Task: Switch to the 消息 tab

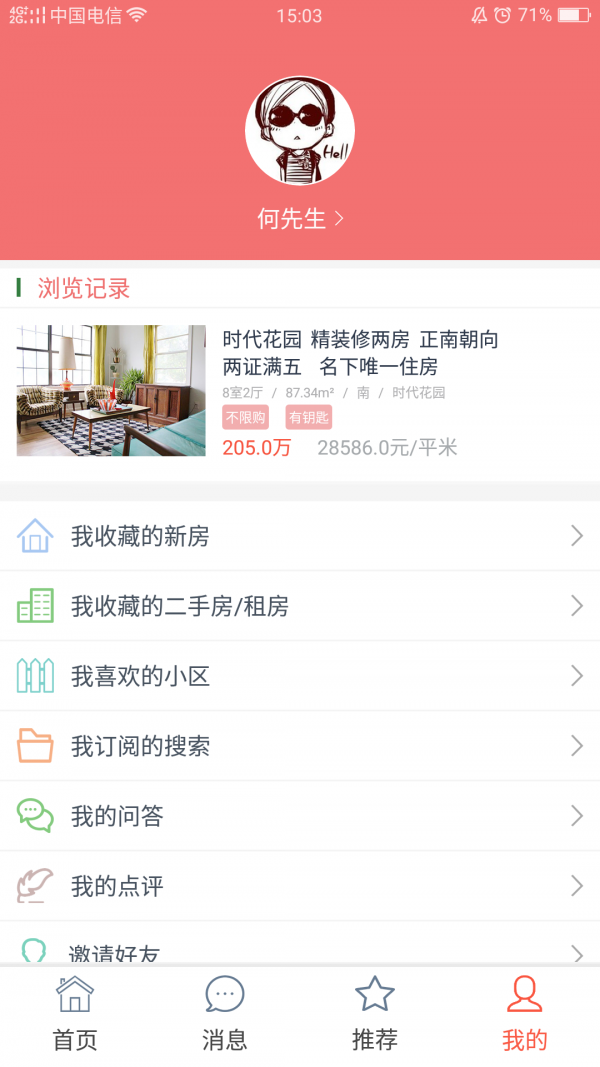Action: (225, 1014)
